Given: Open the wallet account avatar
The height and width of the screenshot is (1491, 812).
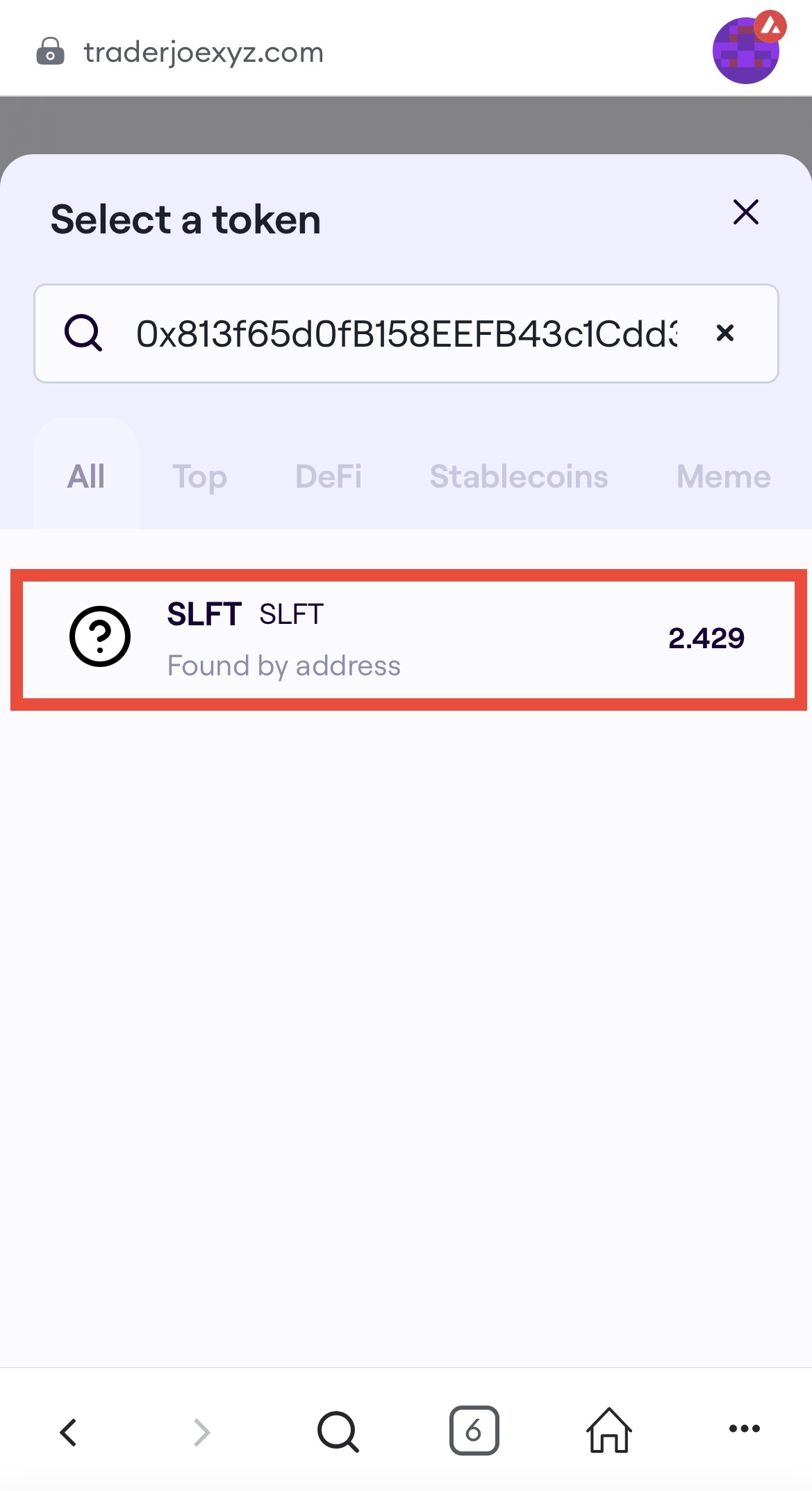Looking at the screenshot, I should [747, 50].
